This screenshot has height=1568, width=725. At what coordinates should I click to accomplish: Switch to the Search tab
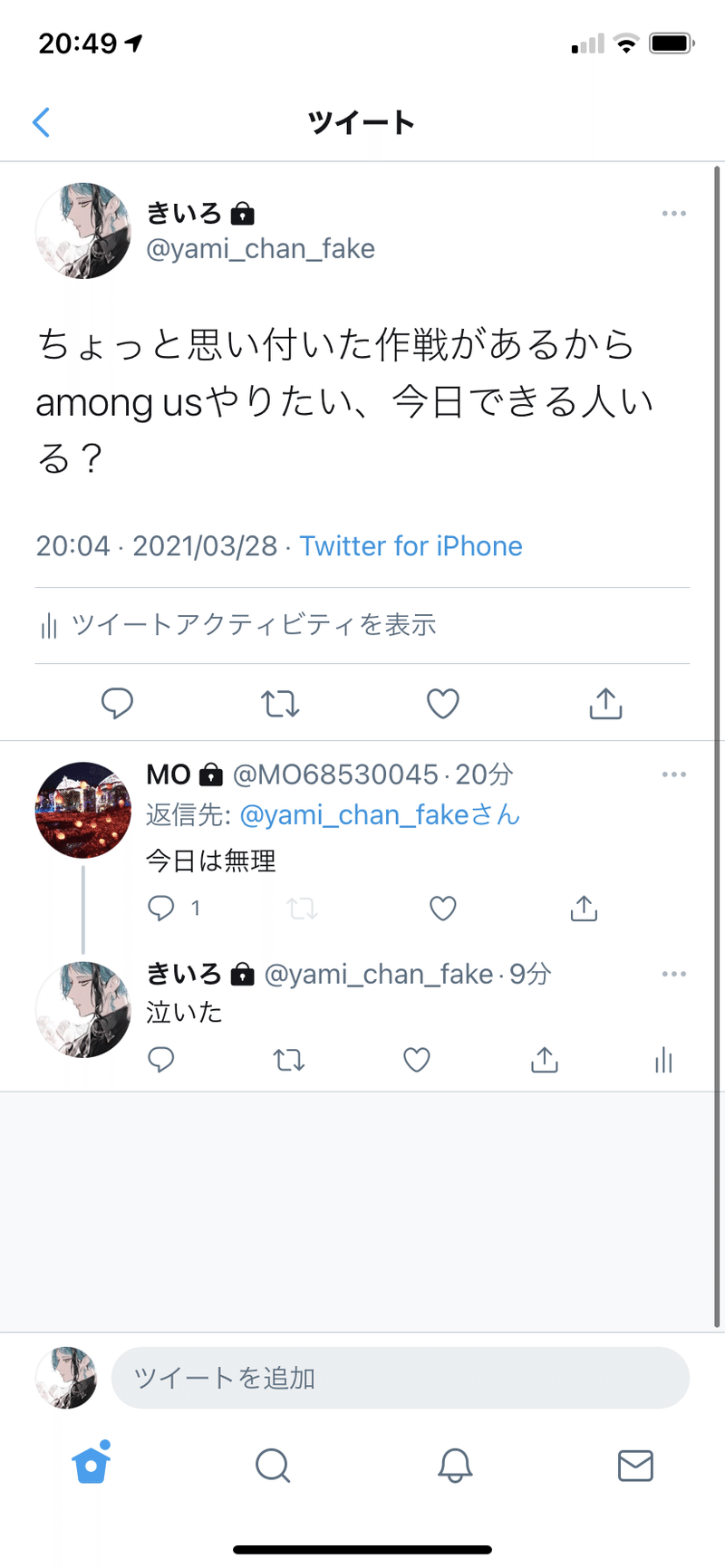272,1465
